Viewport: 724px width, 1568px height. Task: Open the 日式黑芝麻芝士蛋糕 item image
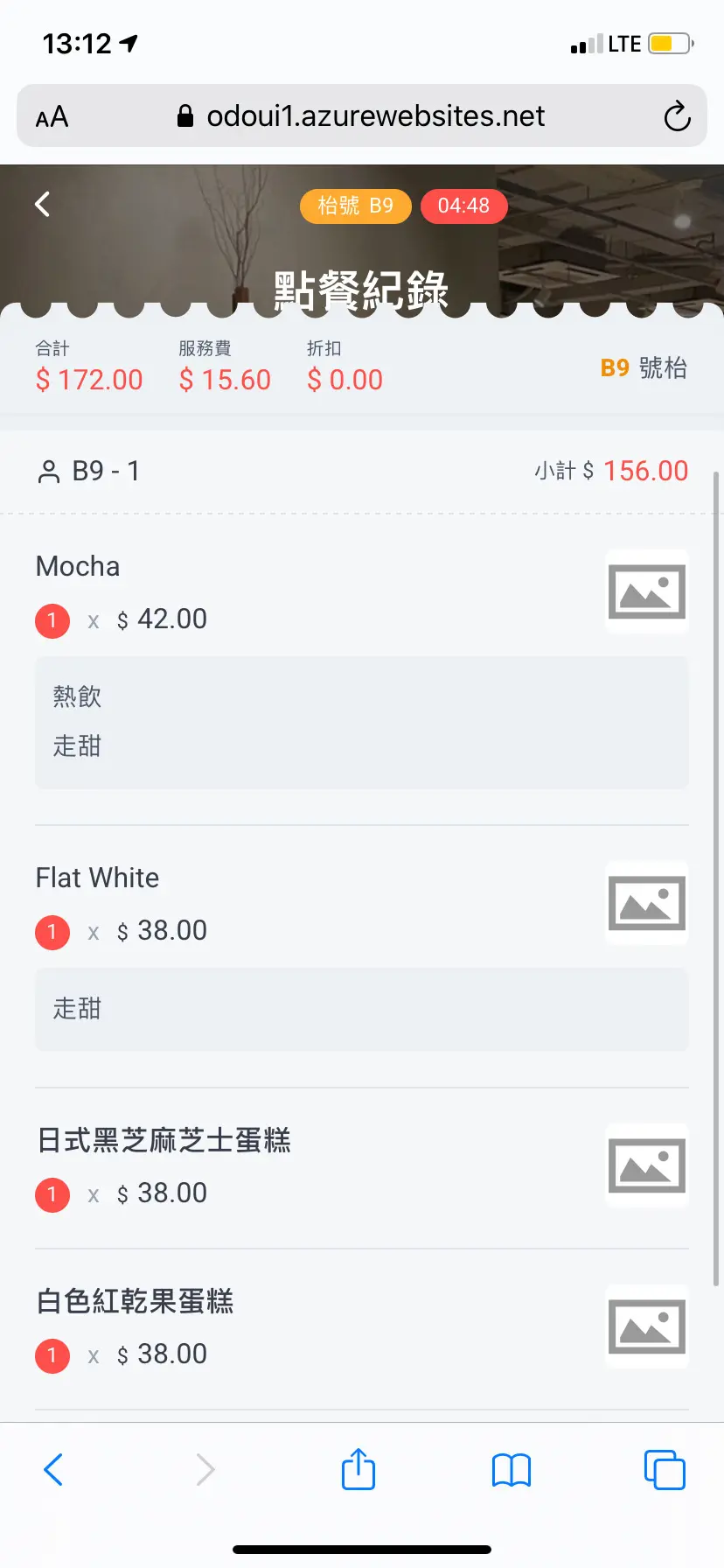click(646, 1165)
